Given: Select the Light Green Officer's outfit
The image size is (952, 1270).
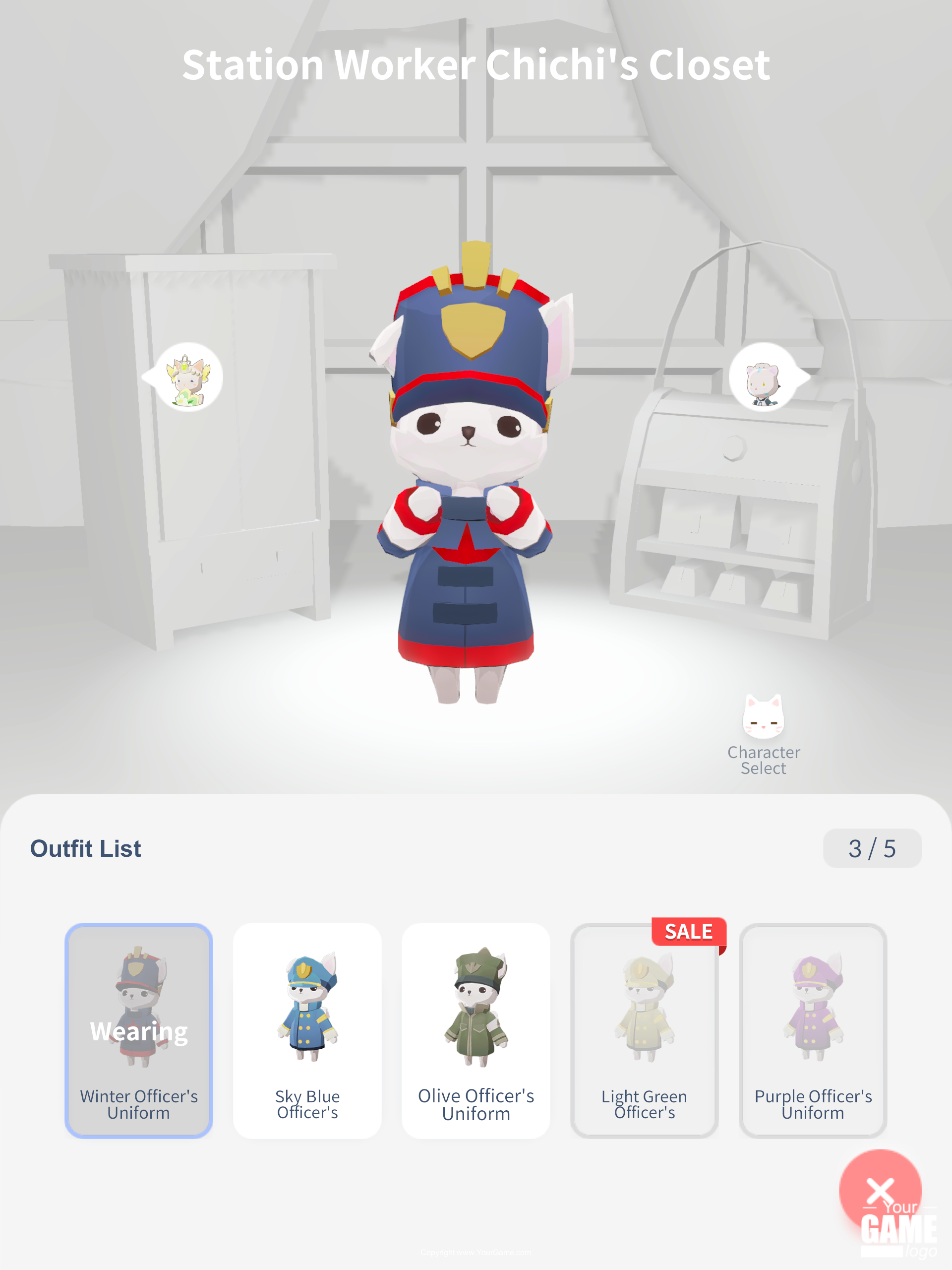Looking at the screenshot, I should click(x=645, y=1028).
